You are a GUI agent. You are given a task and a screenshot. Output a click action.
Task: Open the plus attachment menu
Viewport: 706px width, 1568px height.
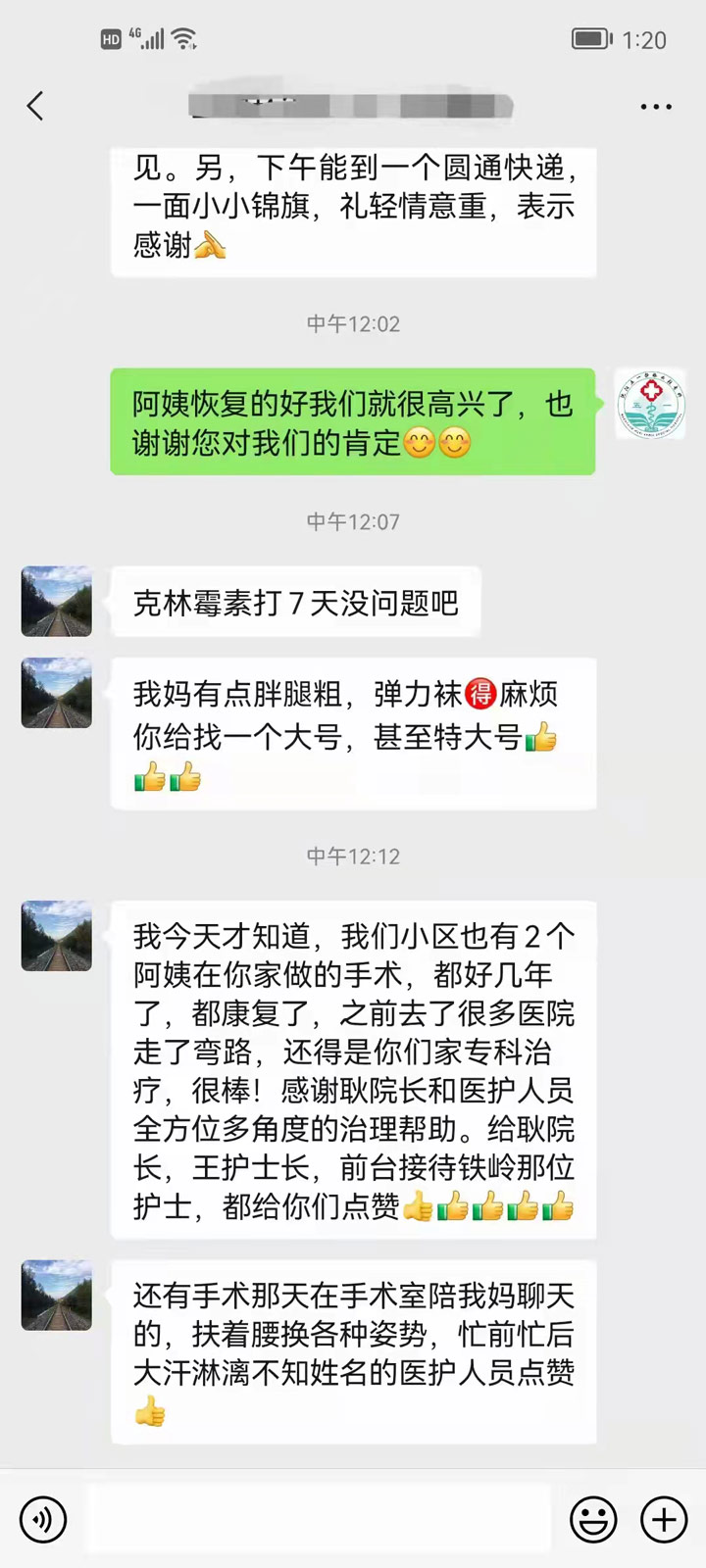tap(664, 1520)
